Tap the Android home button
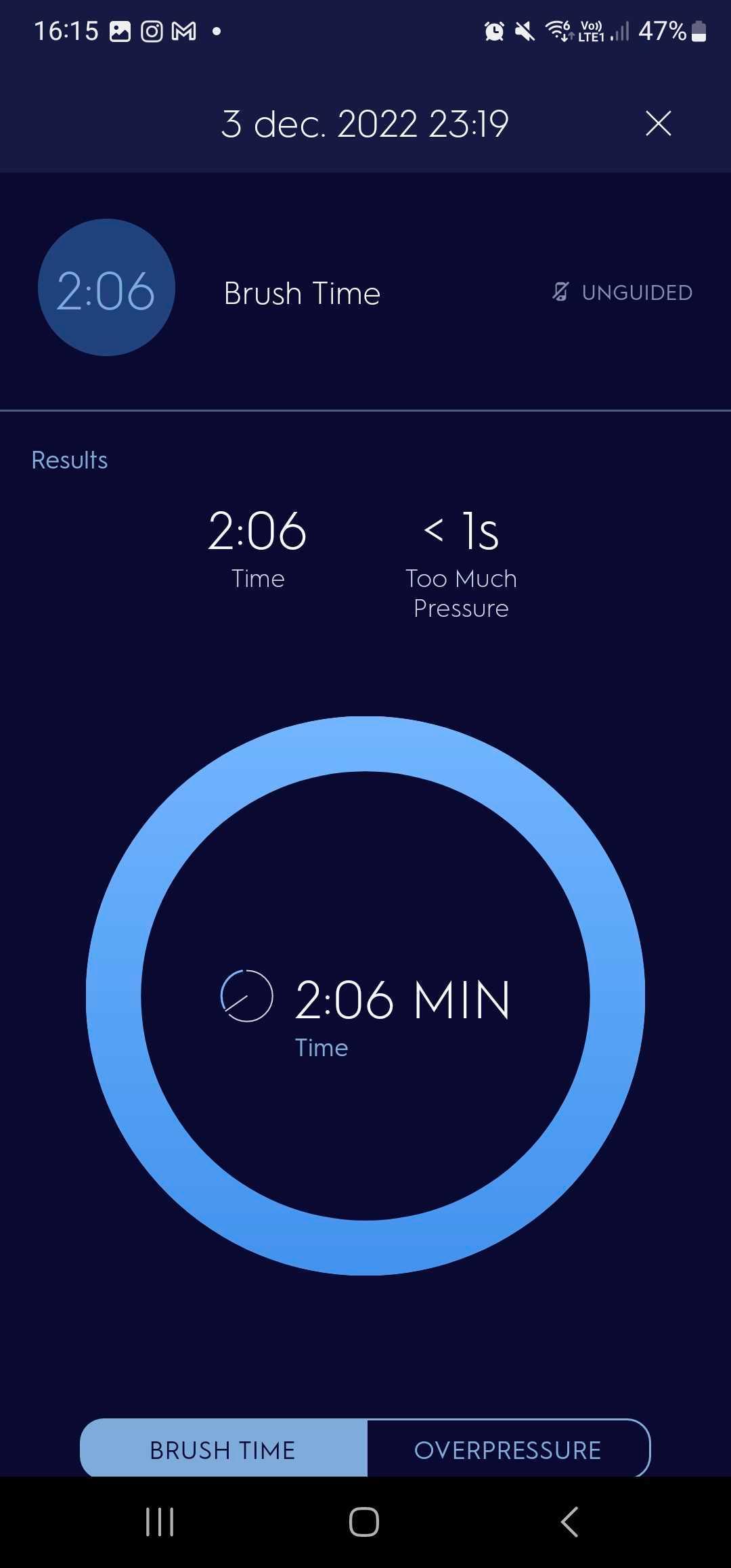 (x=363, y=1523)
